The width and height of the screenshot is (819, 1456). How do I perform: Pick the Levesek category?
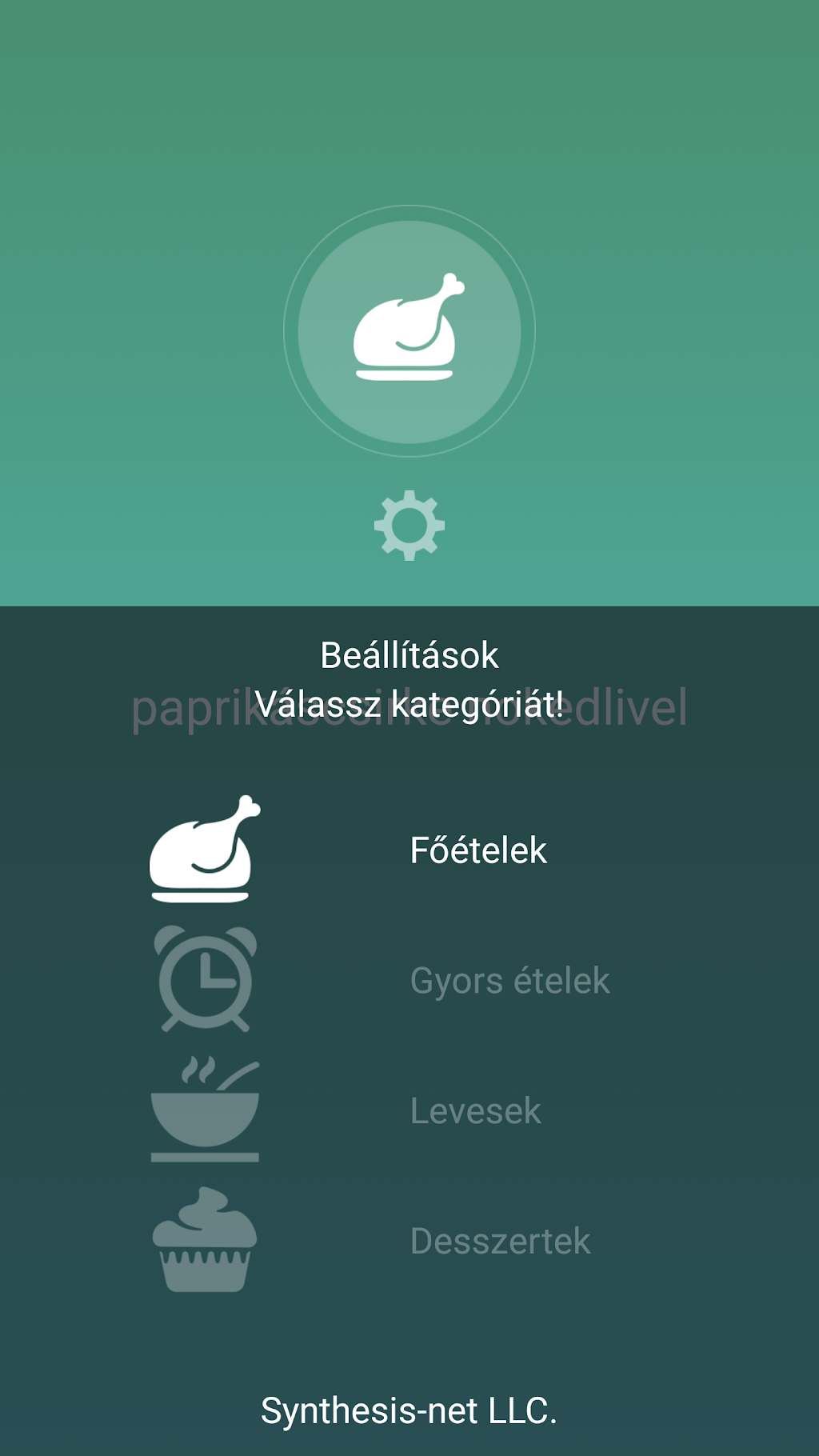click(x=475, y=1111)
